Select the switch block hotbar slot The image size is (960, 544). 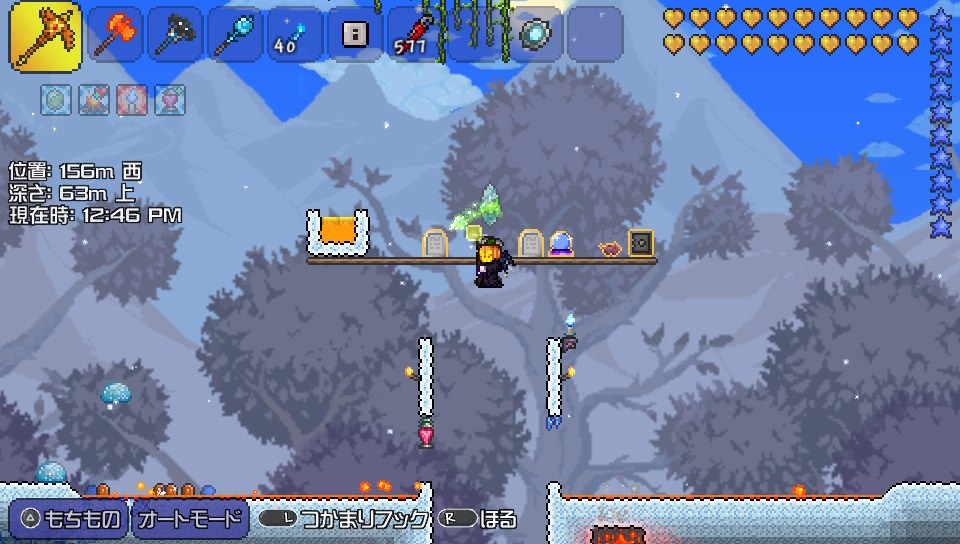tap(354, 36)
